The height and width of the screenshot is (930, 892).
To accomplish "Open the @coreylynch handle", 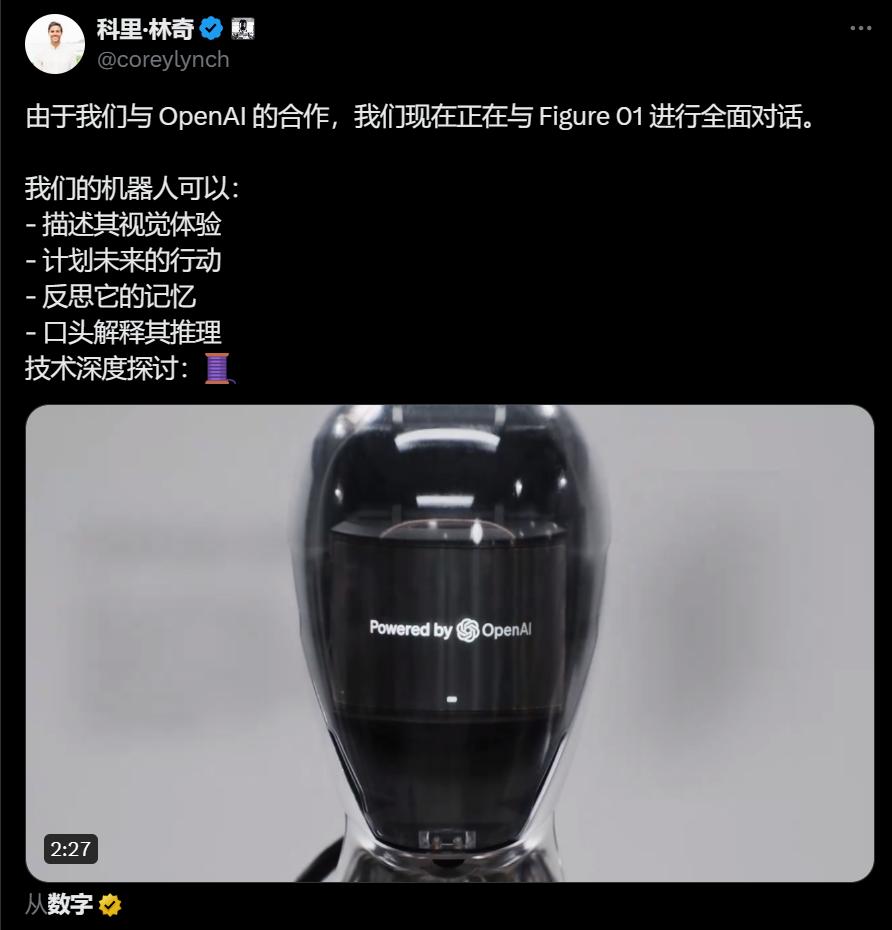I will click(163, 60).
